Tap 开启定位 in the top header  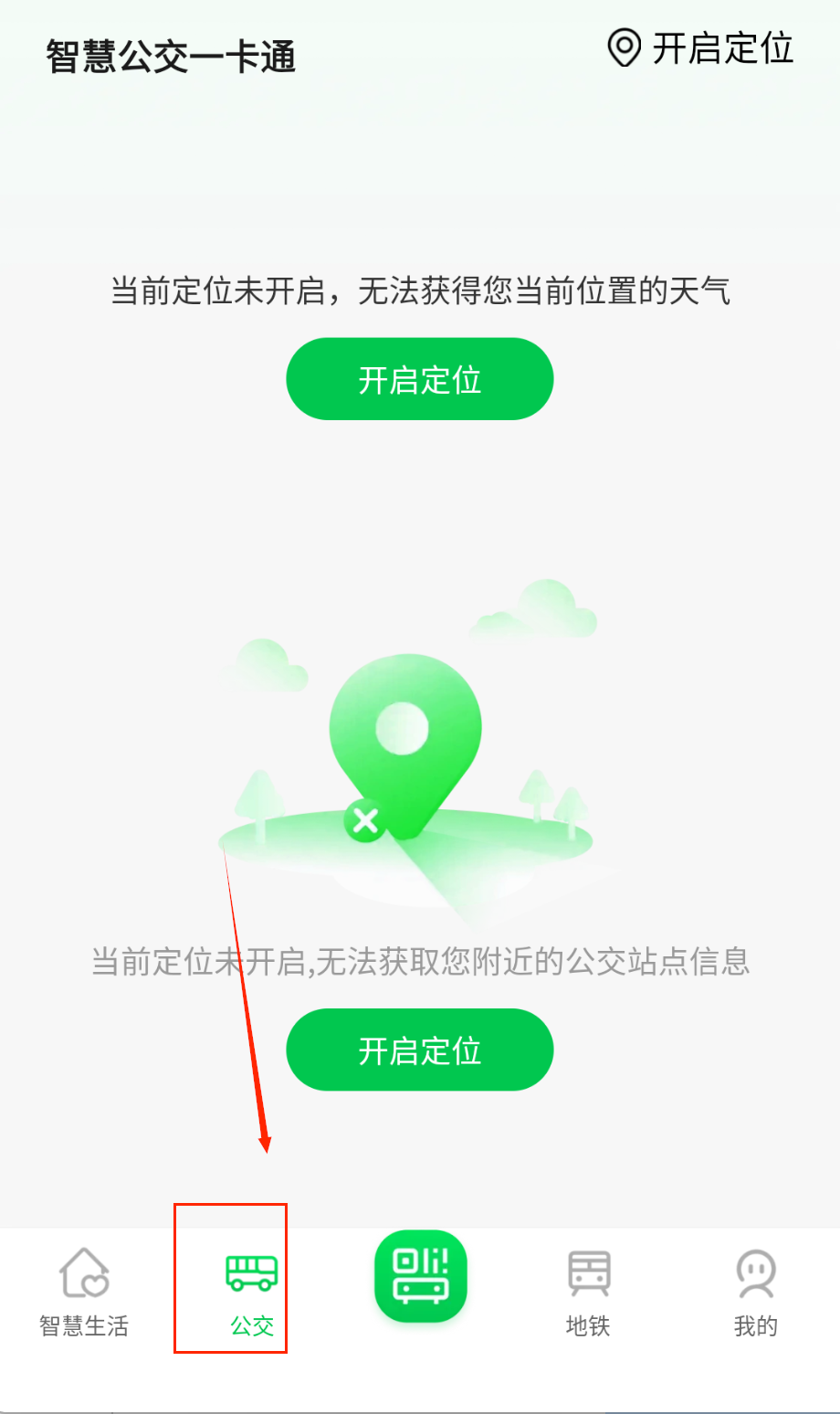click(x=701, y=48)
